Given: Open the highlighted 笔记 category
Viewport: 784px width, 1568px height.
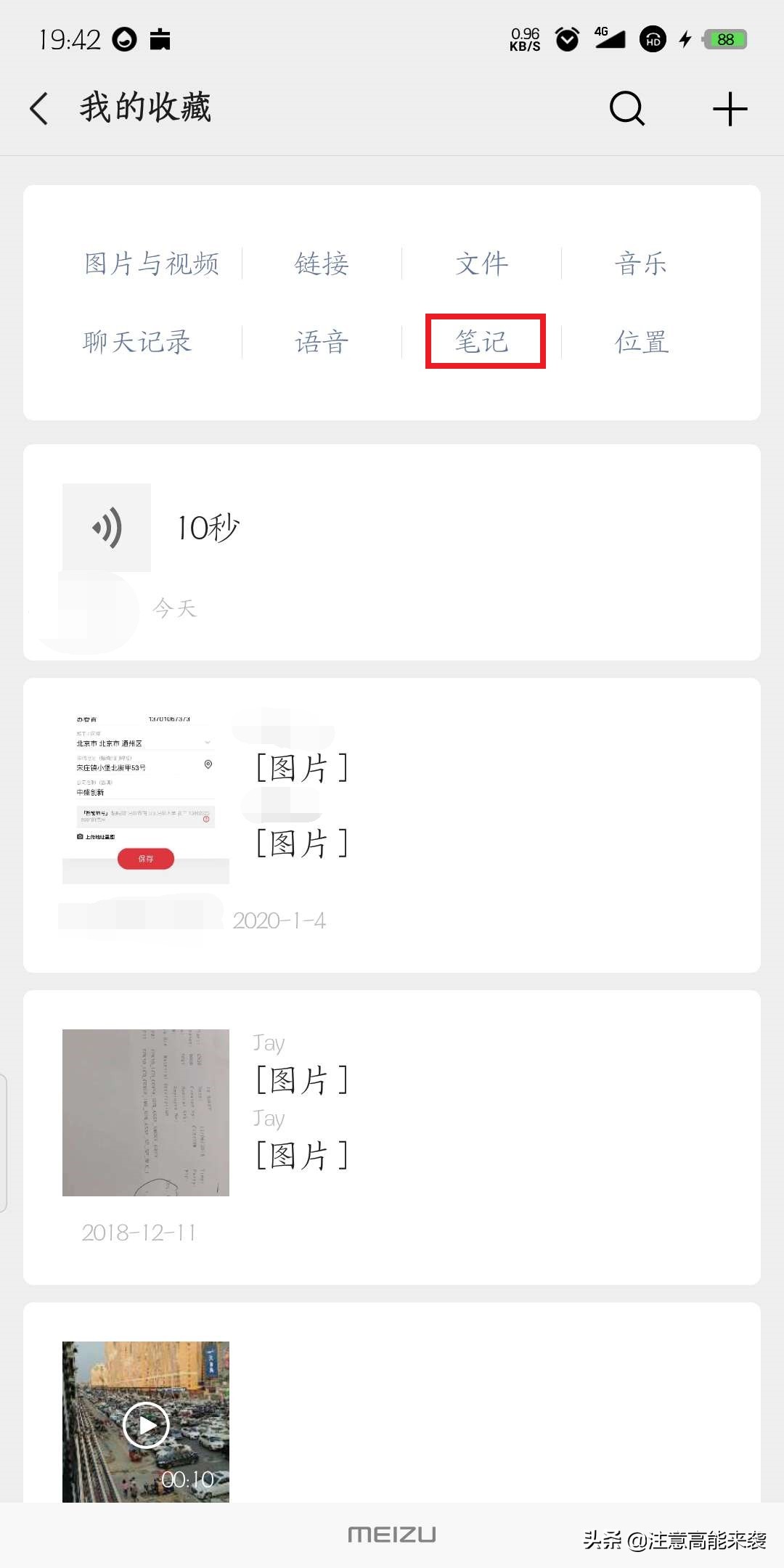Looking at the screenshot, I should tap(481, 342).
